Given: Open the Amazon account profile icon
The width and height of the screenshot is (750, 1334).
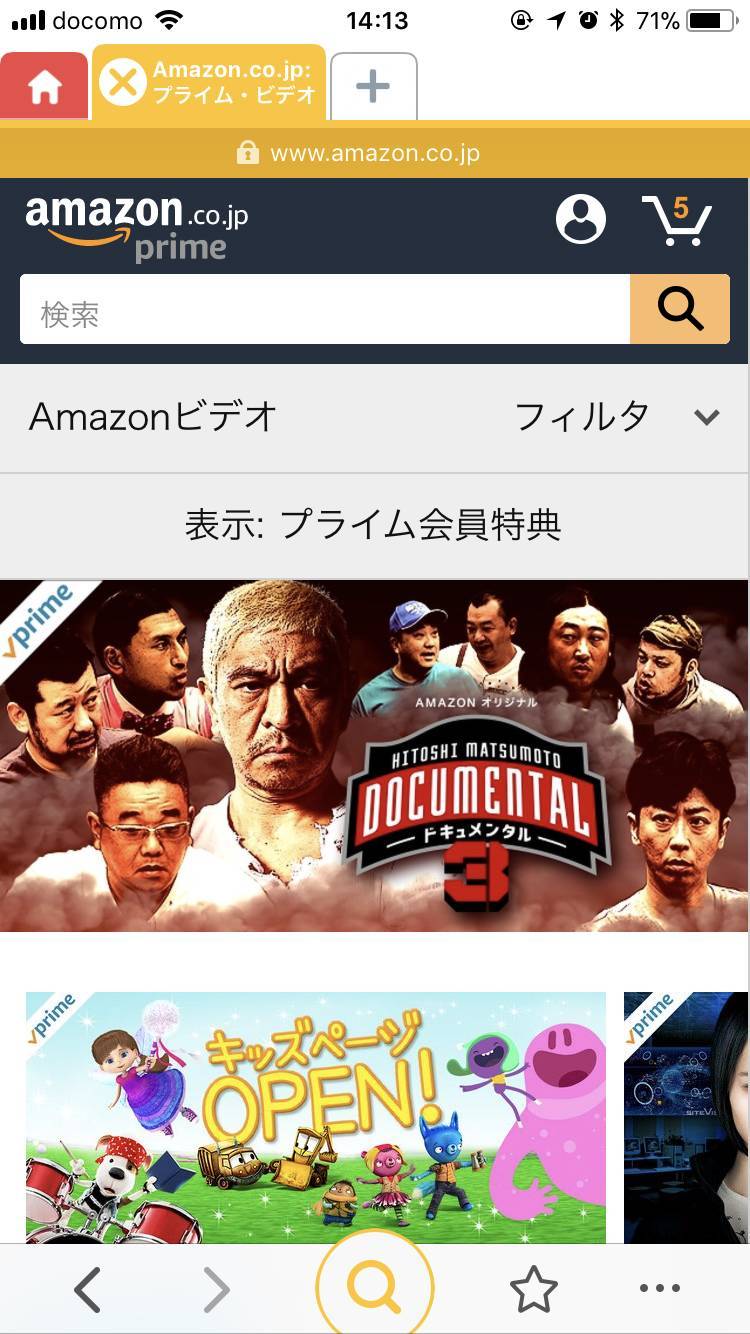Looking at the screenshot, I should (581, 219).
